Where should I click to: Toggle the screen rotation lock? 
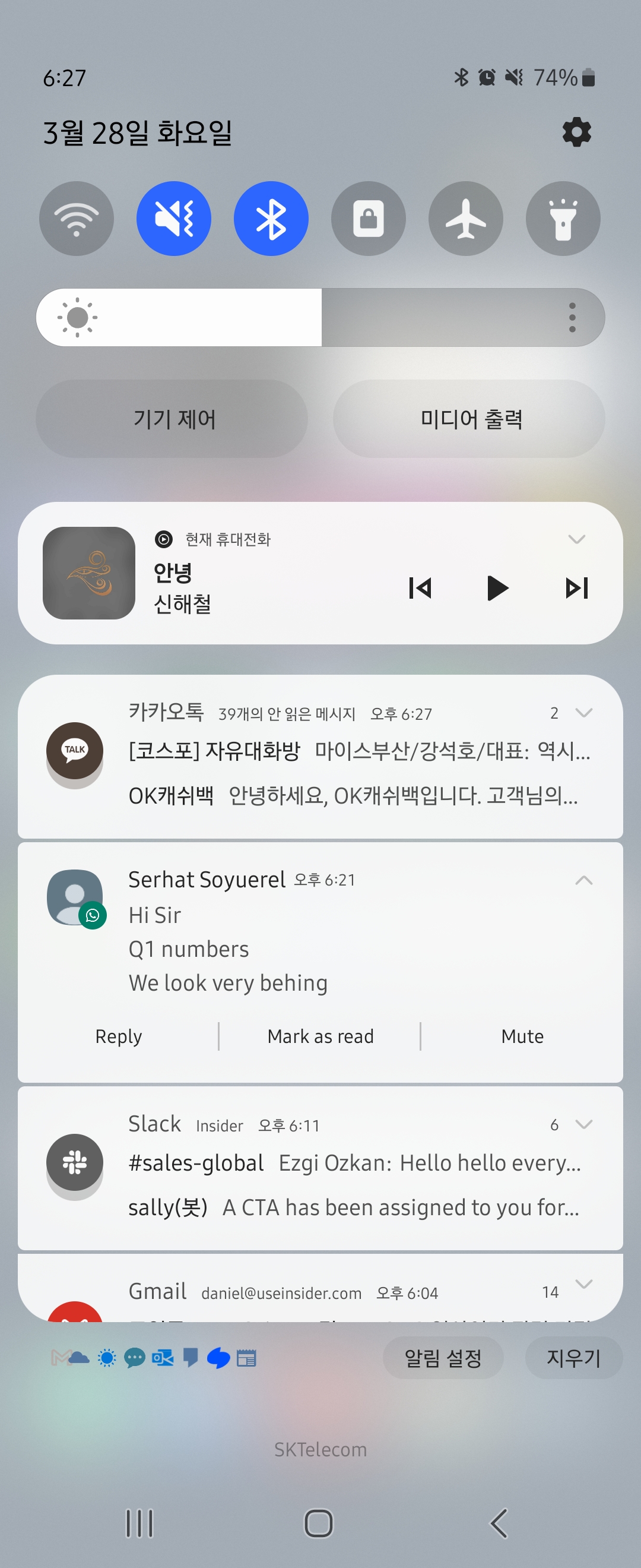pyautogui.click(x=368, y=219)
